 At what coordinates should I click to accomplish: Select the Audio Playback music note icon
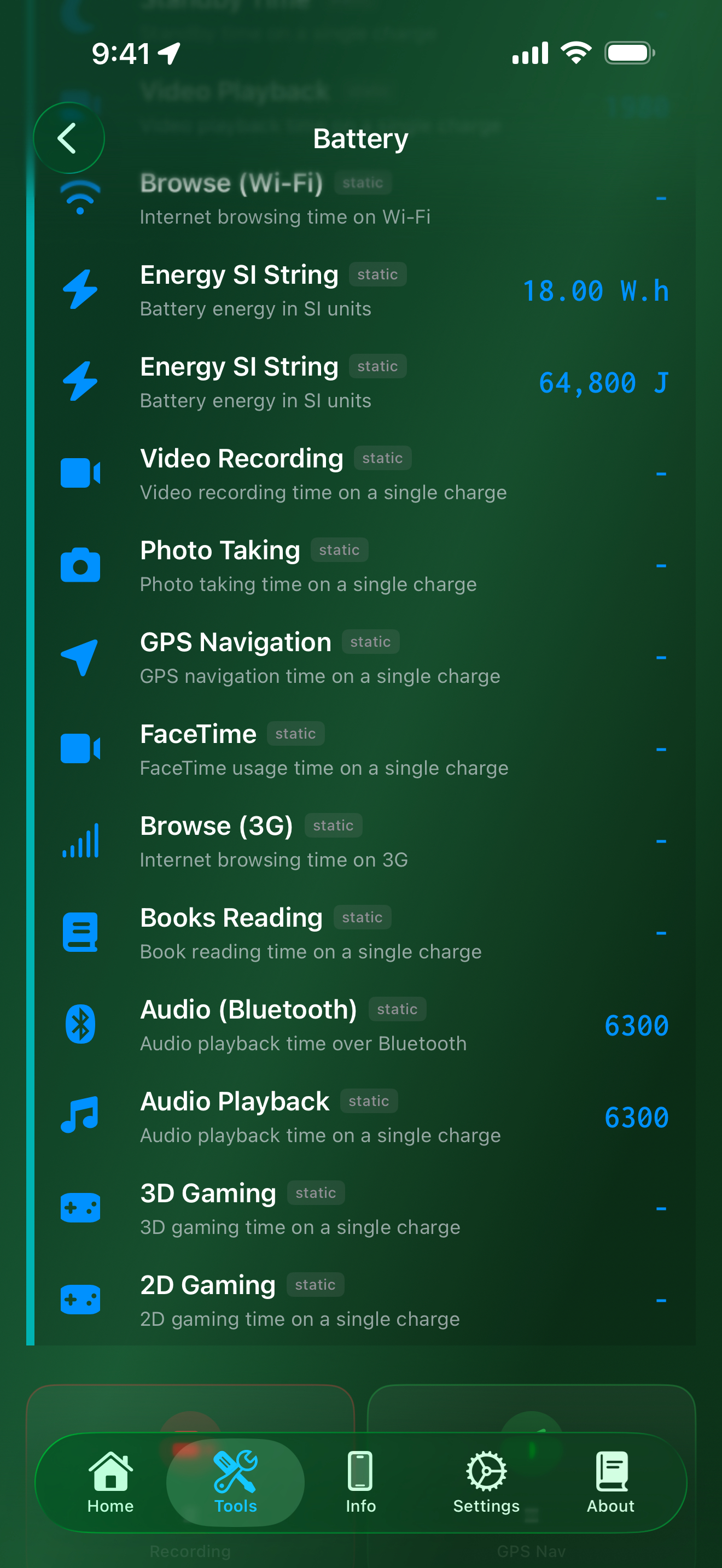[x=80, y=1116]
